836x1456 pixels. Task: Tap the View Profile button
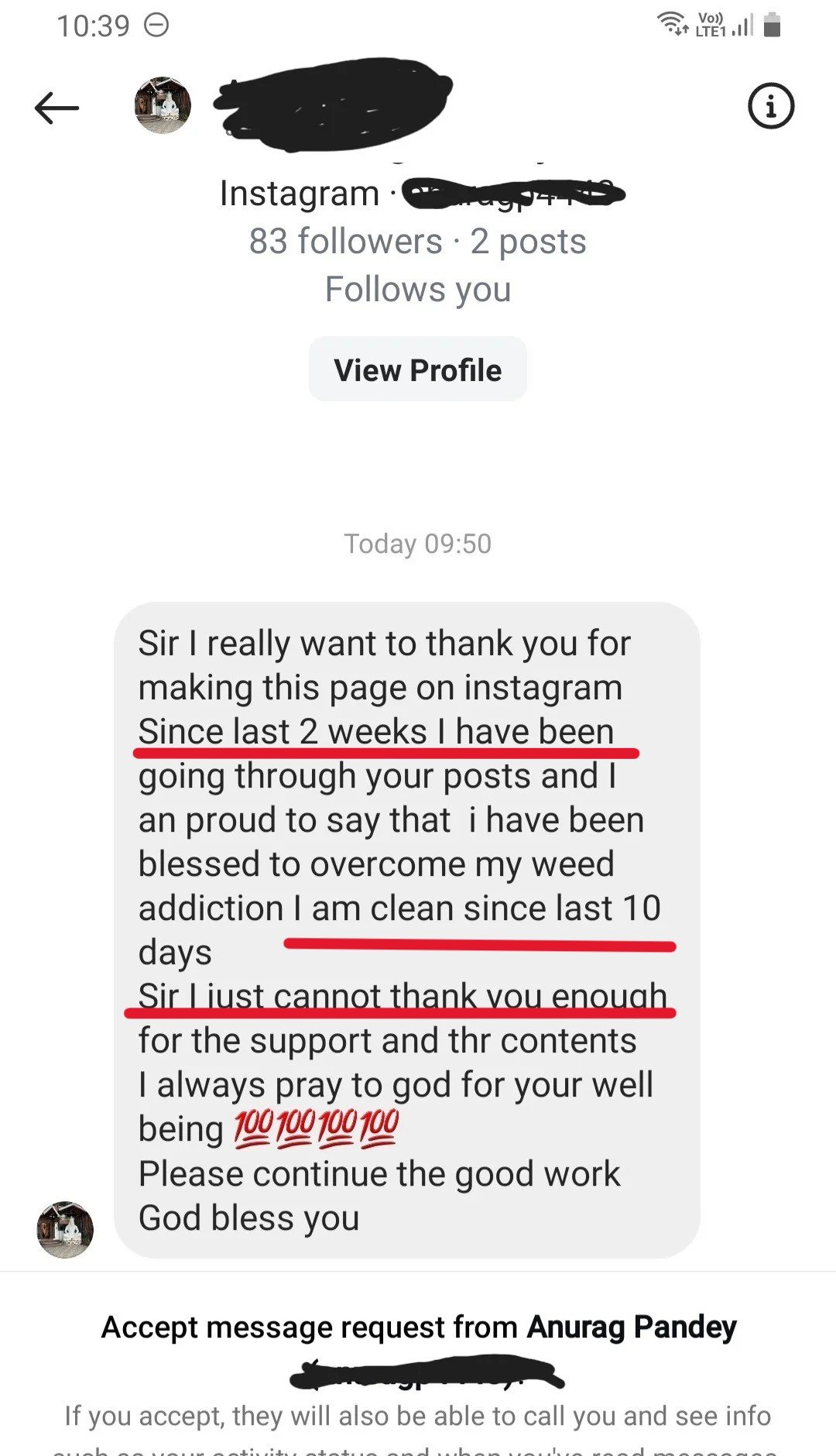pyautogui.click(x=417, y=369)
